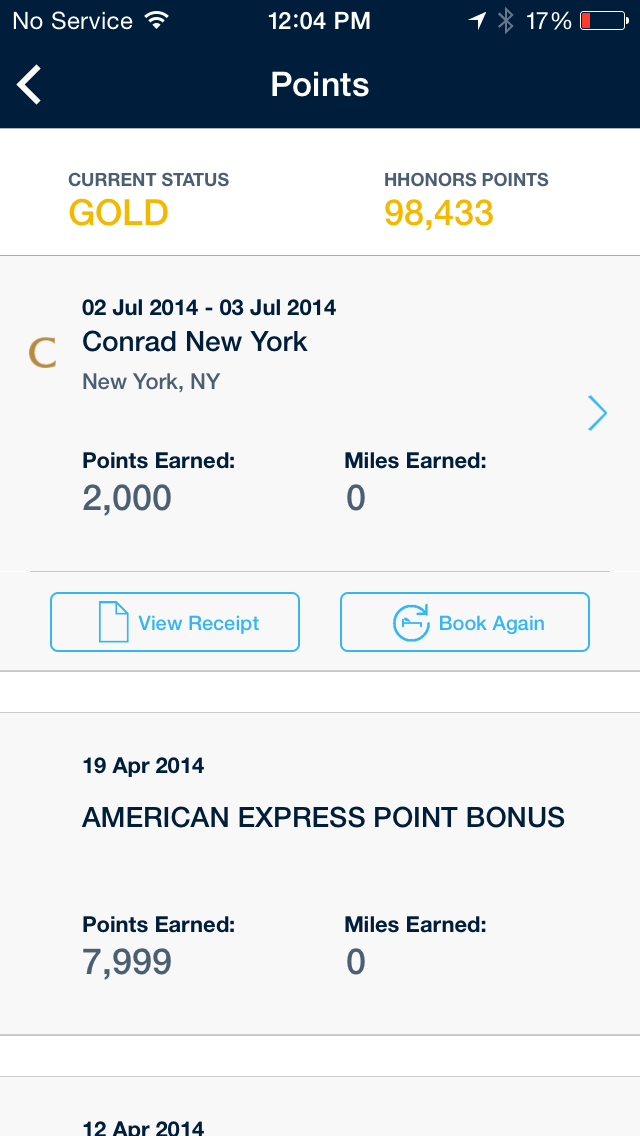Book Conrad New York again
This screenshot has height=1136, width=640.
pos(465,622)
